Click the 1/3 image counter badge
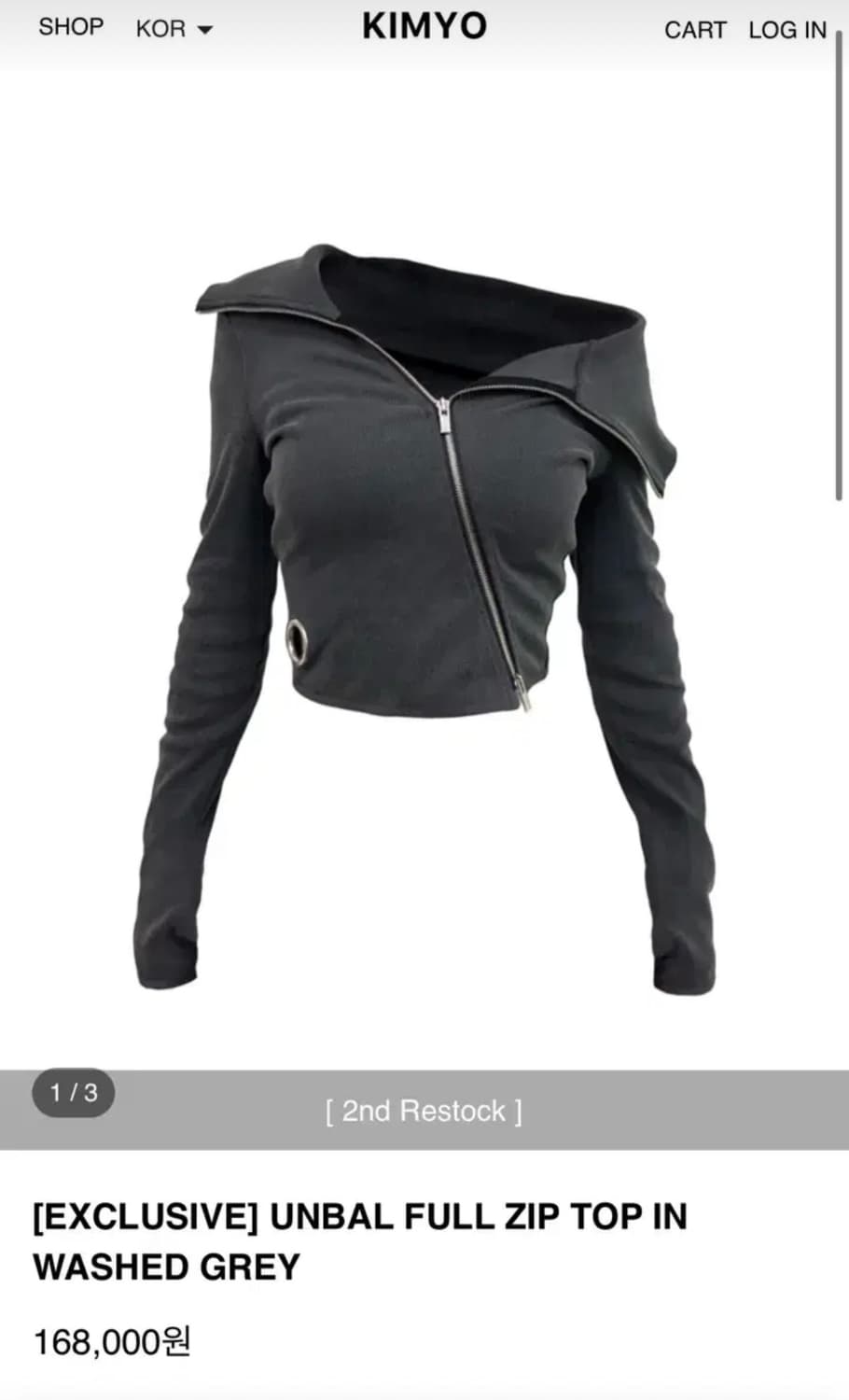 tap(71, 1093)
